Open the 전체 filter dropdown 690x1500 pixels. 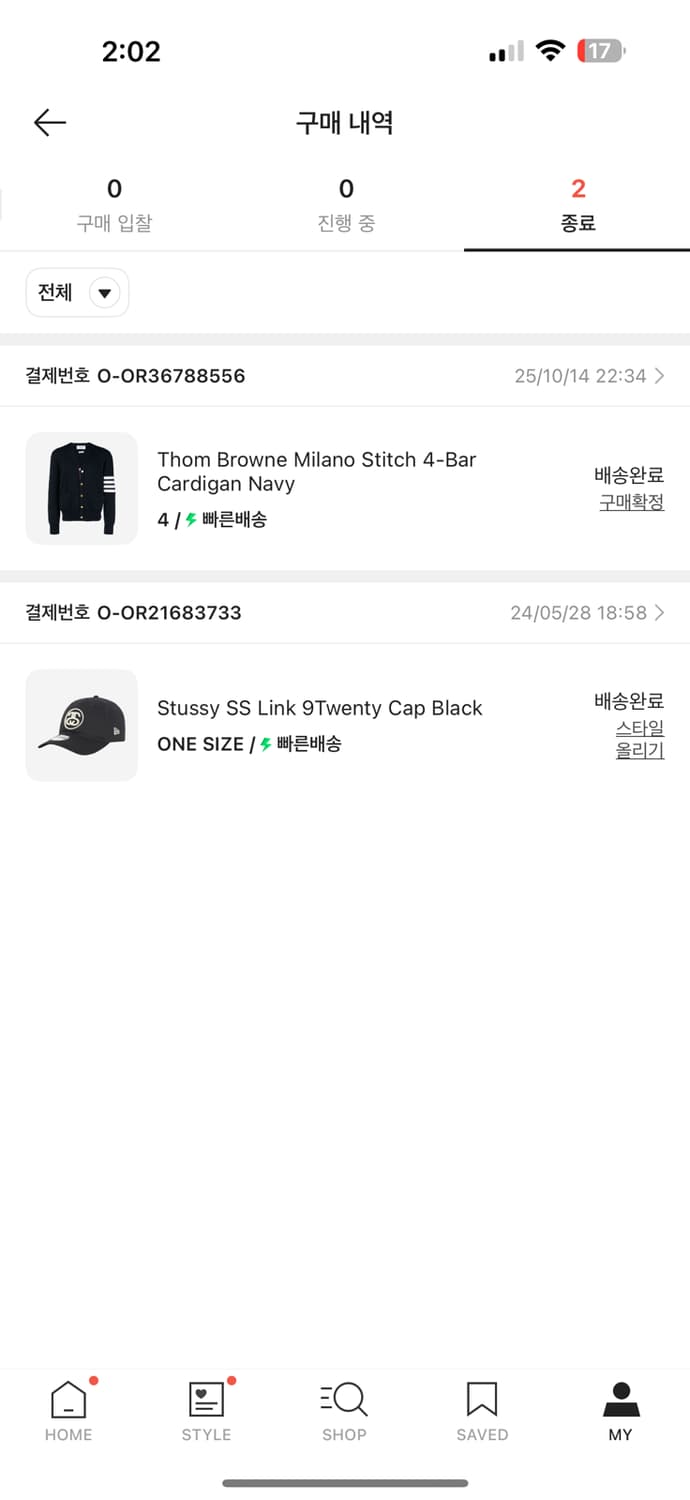pyautogui.click(x=77, y=293)
